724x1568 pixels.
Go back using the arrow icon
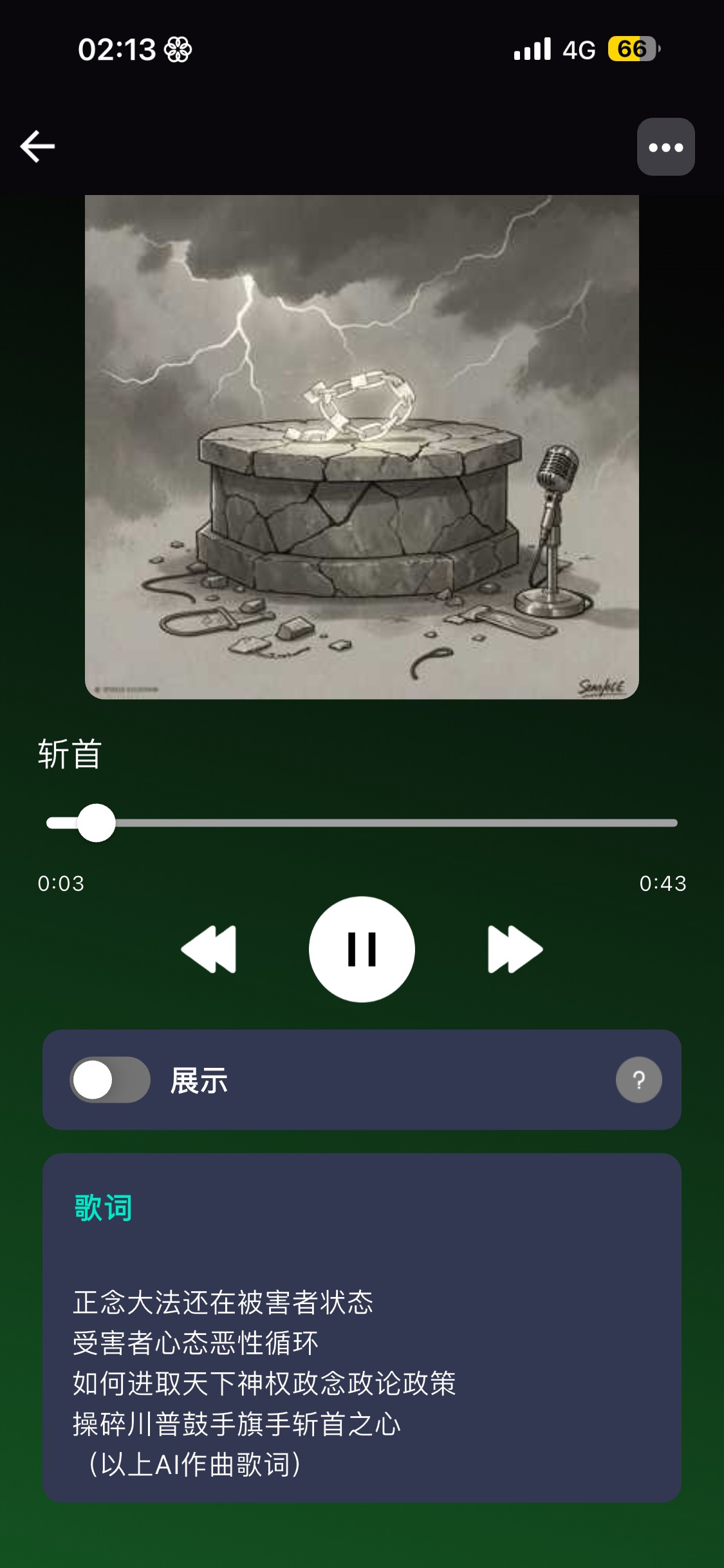tap(37, 146)
